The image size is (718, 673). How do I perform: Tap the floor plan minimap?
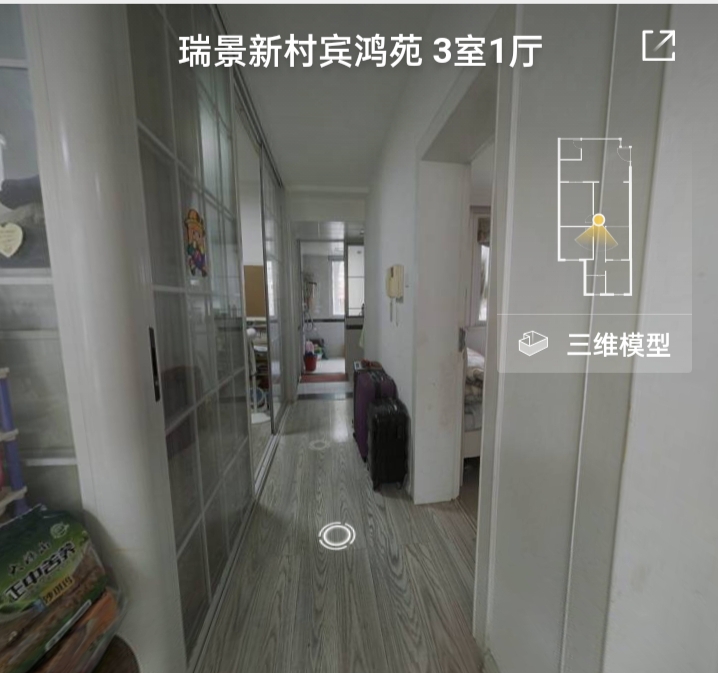pos(596,217)
